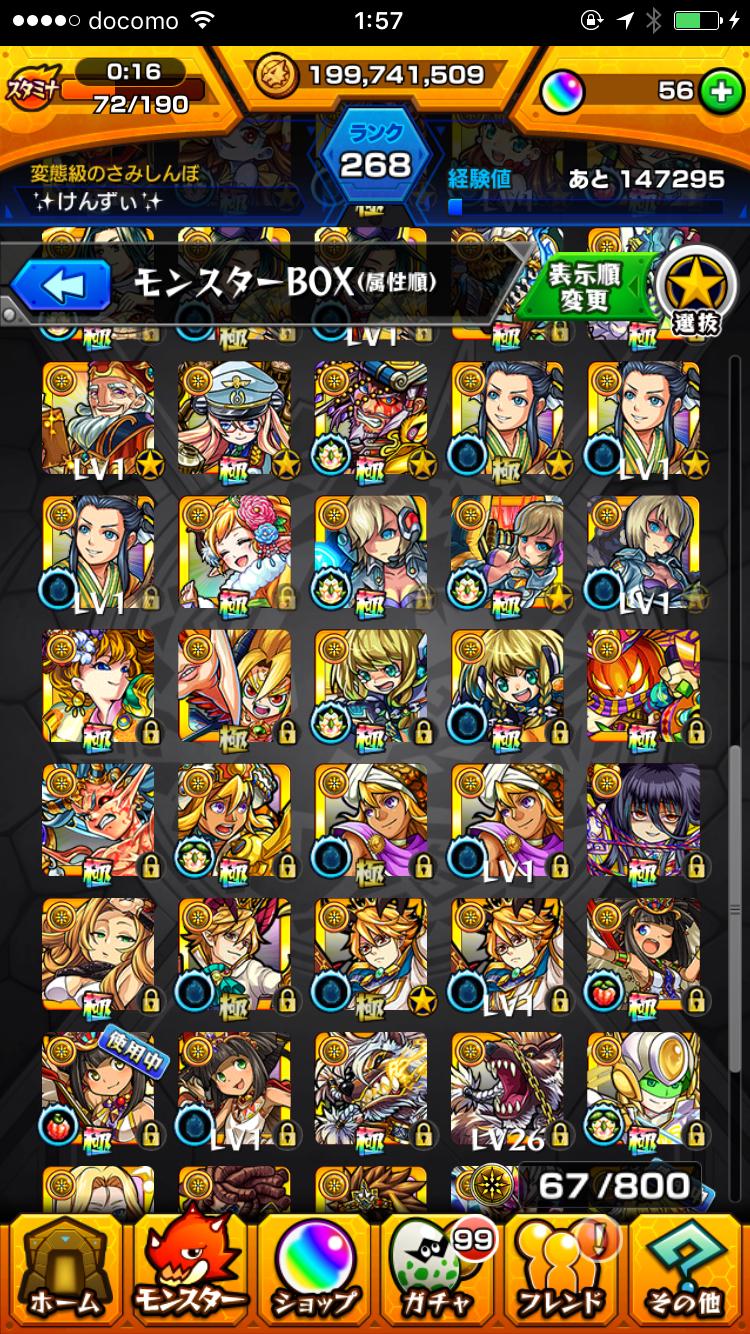Viewport: 750px width, 1334px height.
Task: Open the ガチャ tab
Action: 438,1272
